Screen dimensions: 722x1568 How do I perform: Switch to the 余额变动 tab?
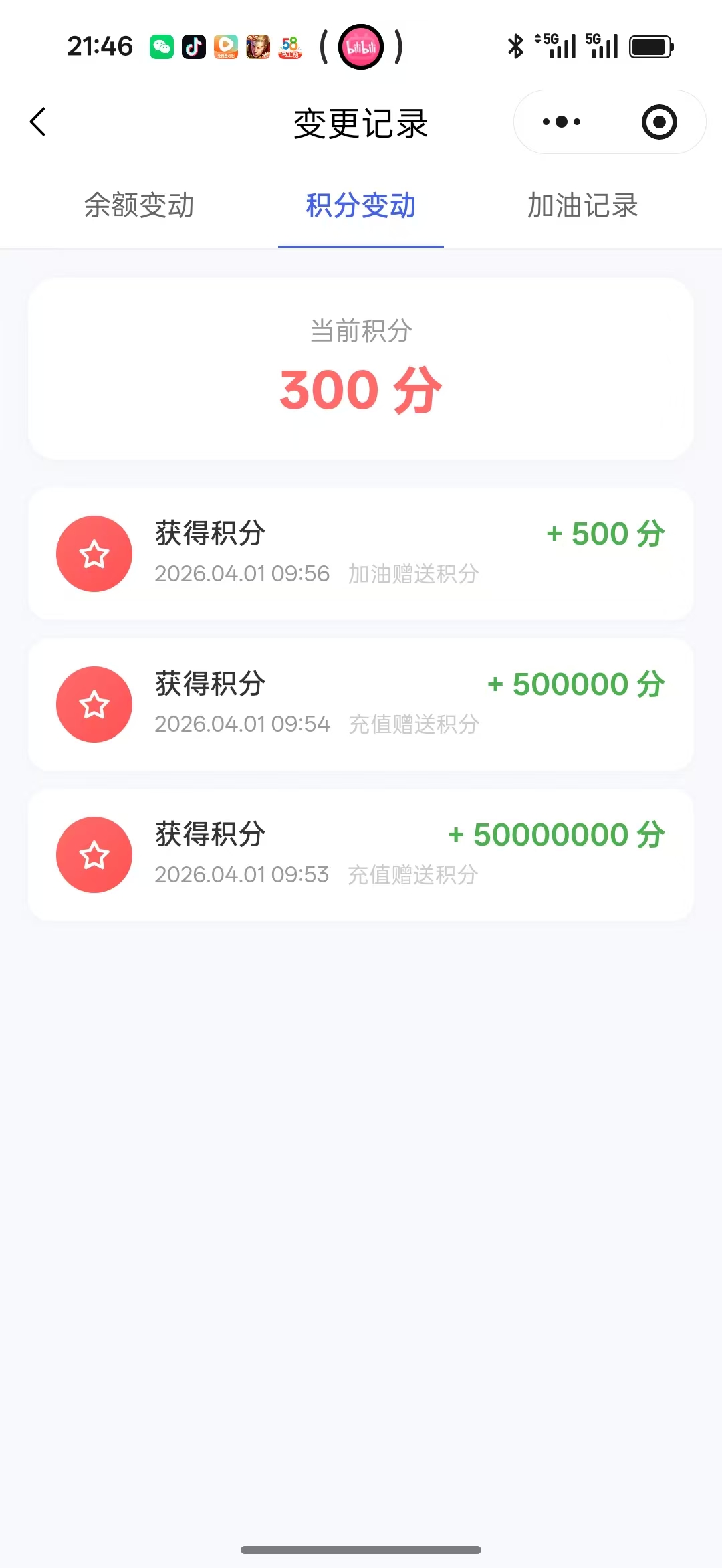point(138,207)
